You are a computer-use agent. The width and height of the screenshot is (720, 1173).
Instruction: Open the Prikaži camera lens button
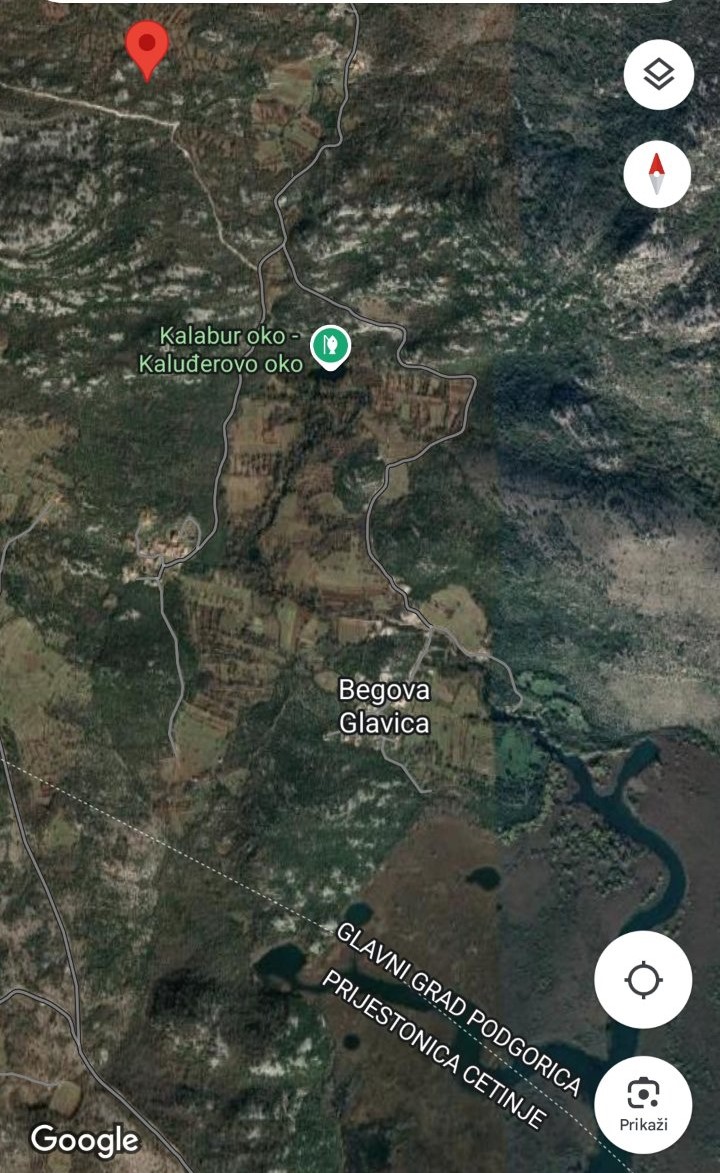pos(643,1105)
